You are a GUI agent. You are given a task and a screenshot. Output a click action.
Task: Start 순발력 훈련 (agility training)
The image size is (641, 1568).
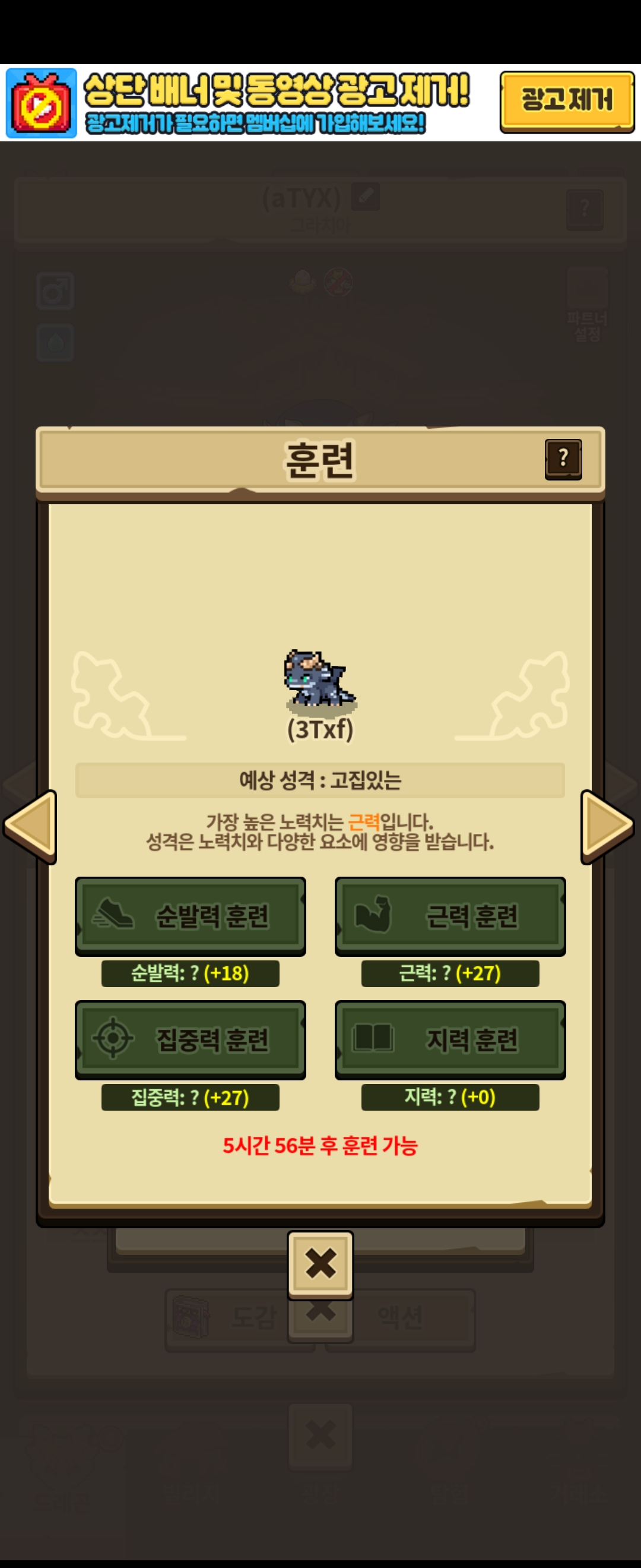pos(191,916)
